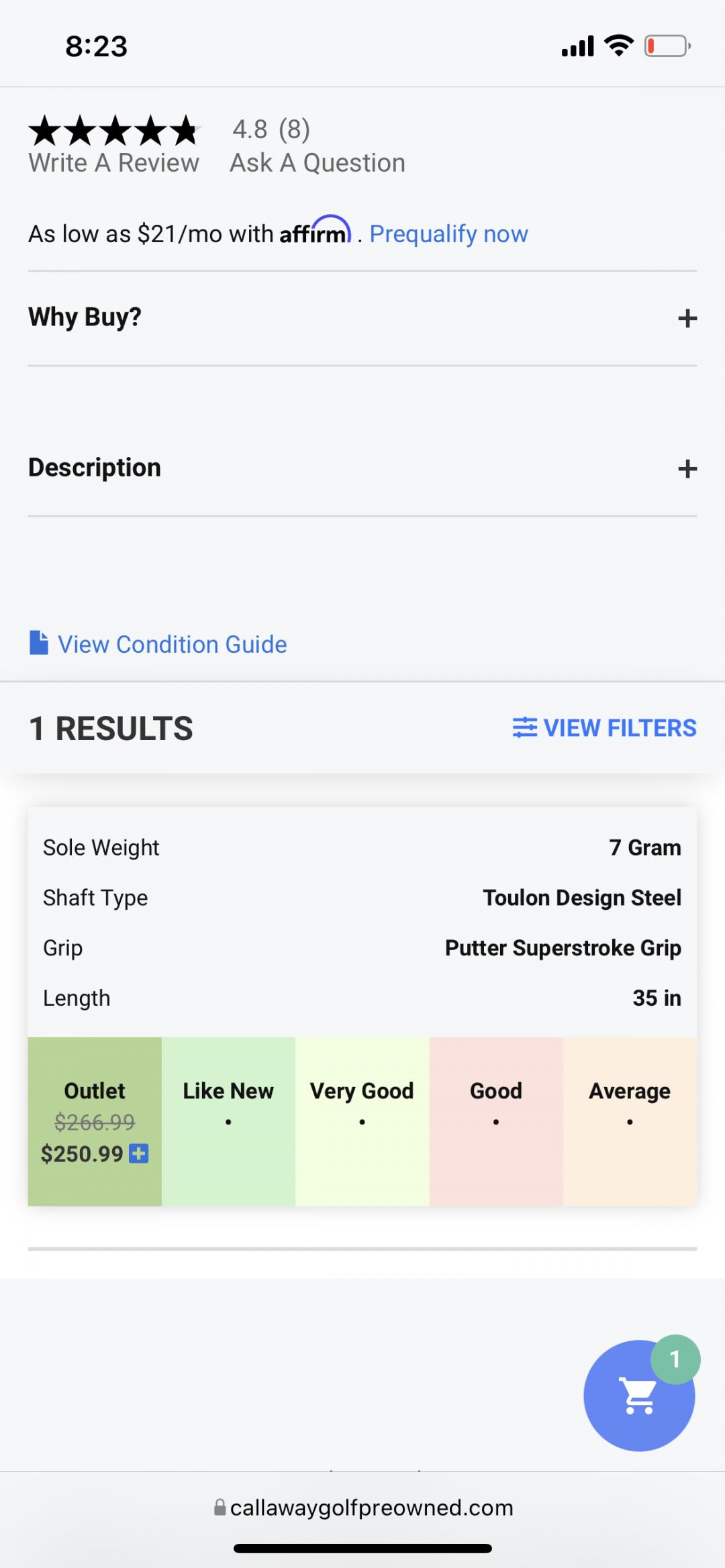Open View Filters
The image size is (725, 1568).
point(604,728)
